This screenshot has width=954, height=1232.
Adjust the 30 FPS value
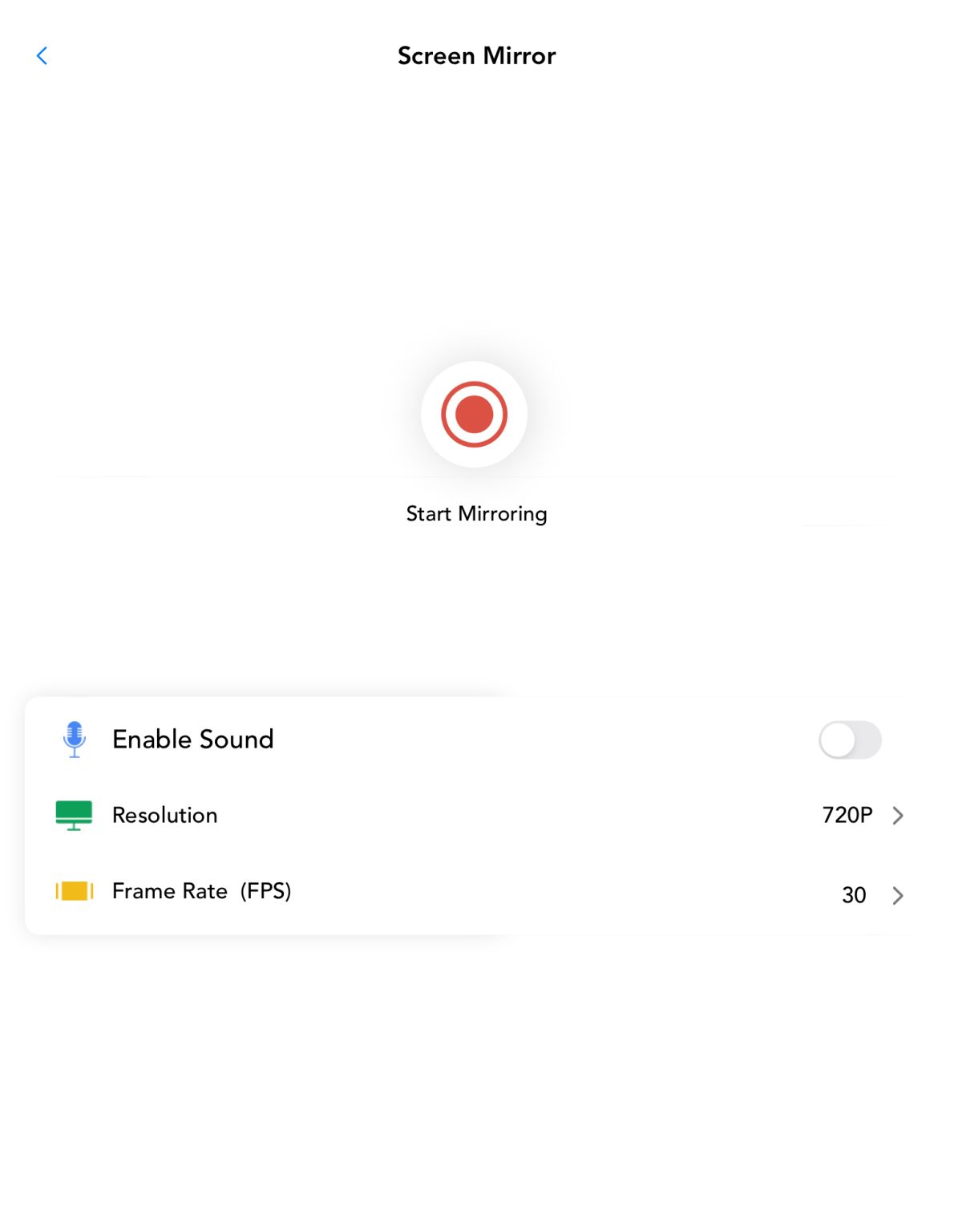coord(855,895)
